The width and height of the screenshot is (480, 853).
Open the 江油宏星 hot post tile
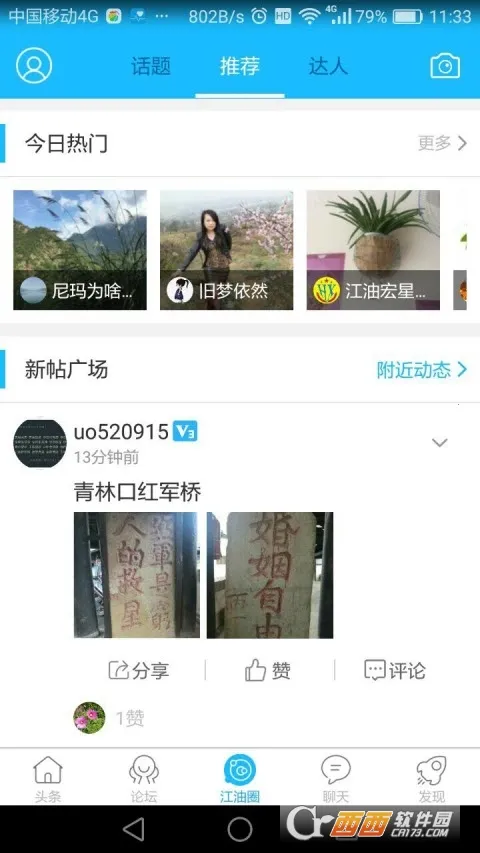pos(373,250)
